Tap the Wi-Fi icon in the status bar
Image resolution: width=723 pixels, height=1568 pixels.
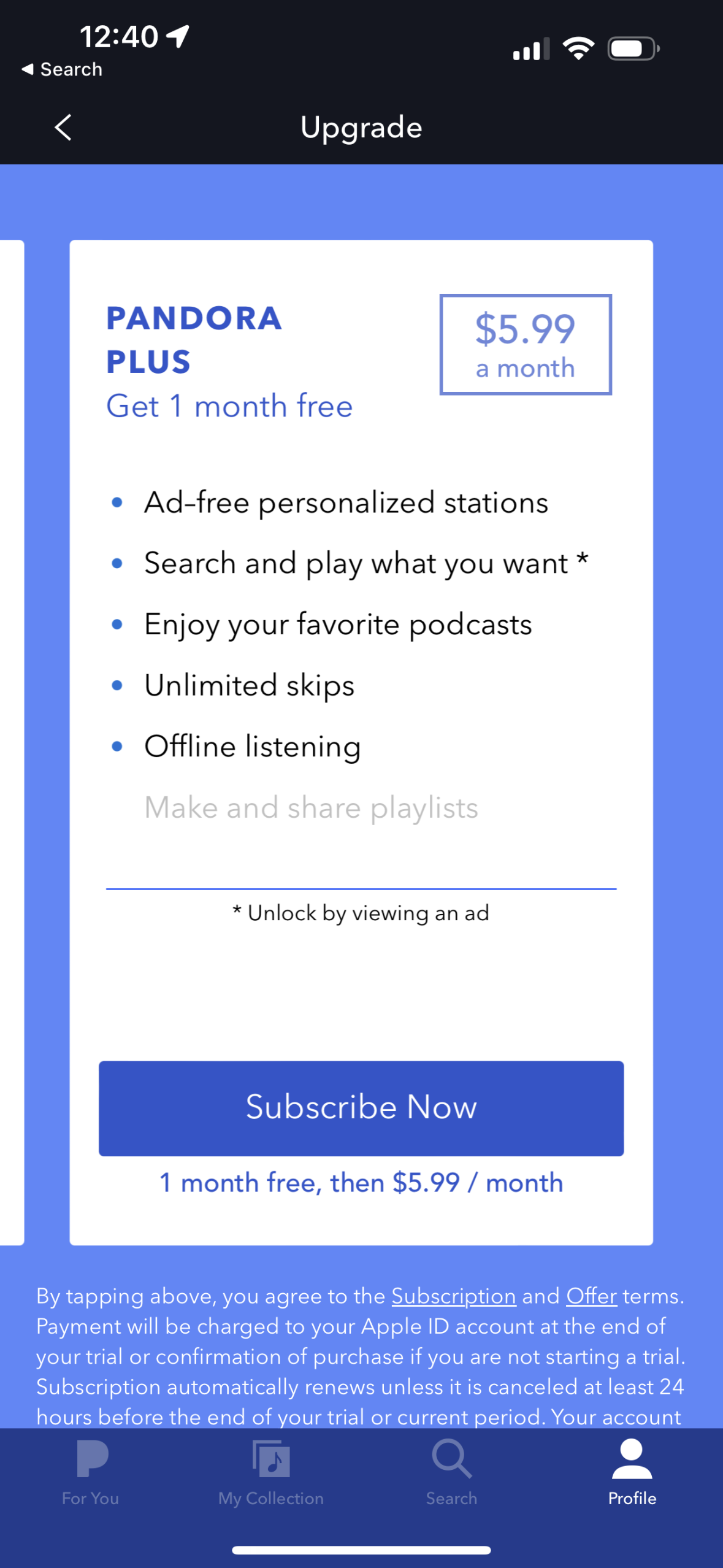(577, 48)
